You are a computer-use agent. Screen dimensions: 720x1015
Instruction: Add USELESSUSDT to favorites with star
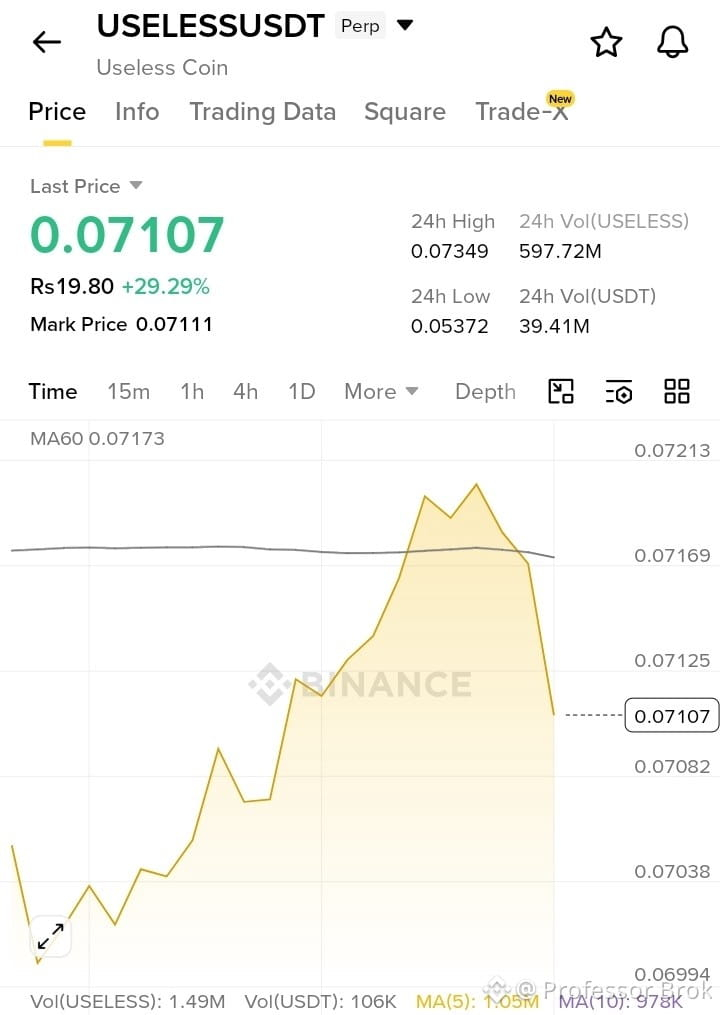click(606, 43)
